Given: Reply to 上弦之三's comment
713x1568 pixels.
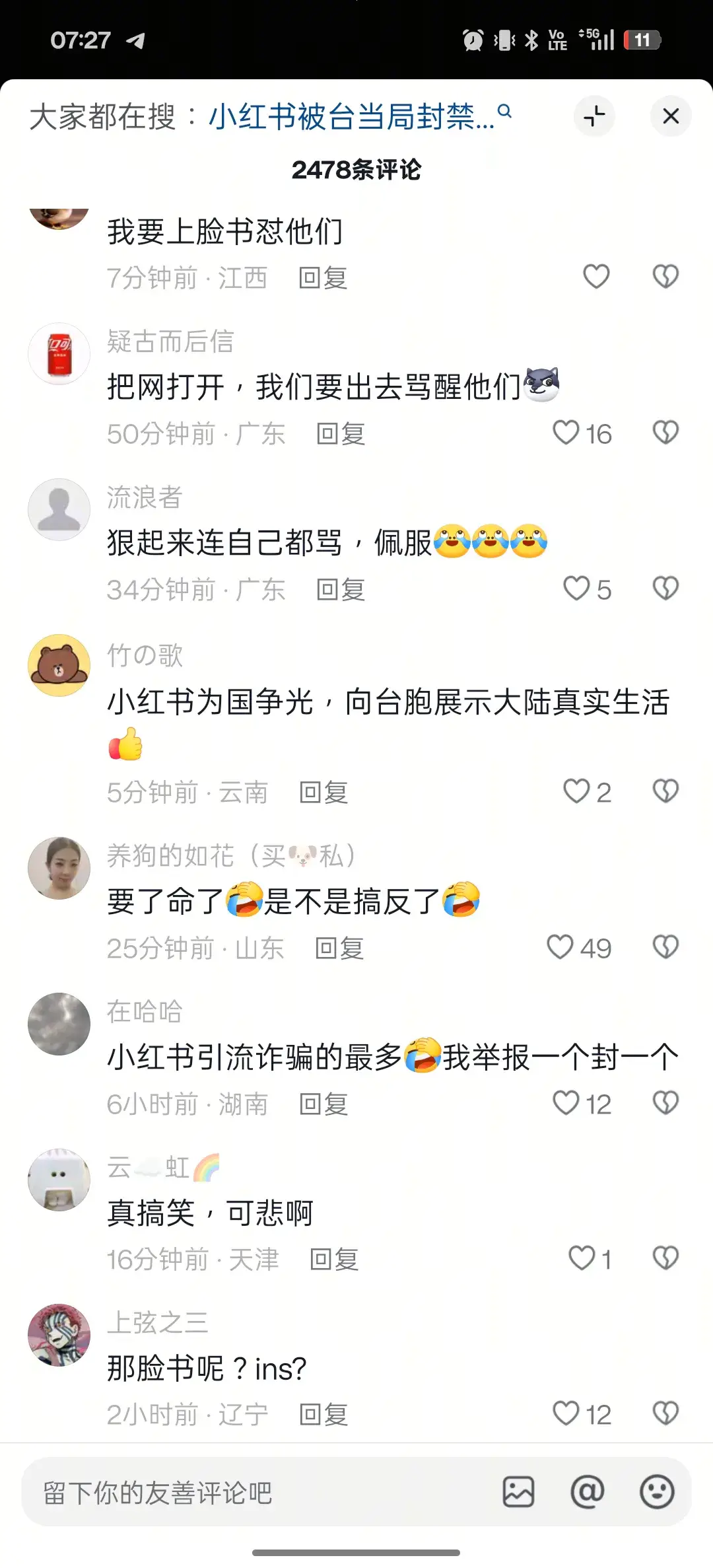Looking at the screenshot, I should click(323, 1415).
